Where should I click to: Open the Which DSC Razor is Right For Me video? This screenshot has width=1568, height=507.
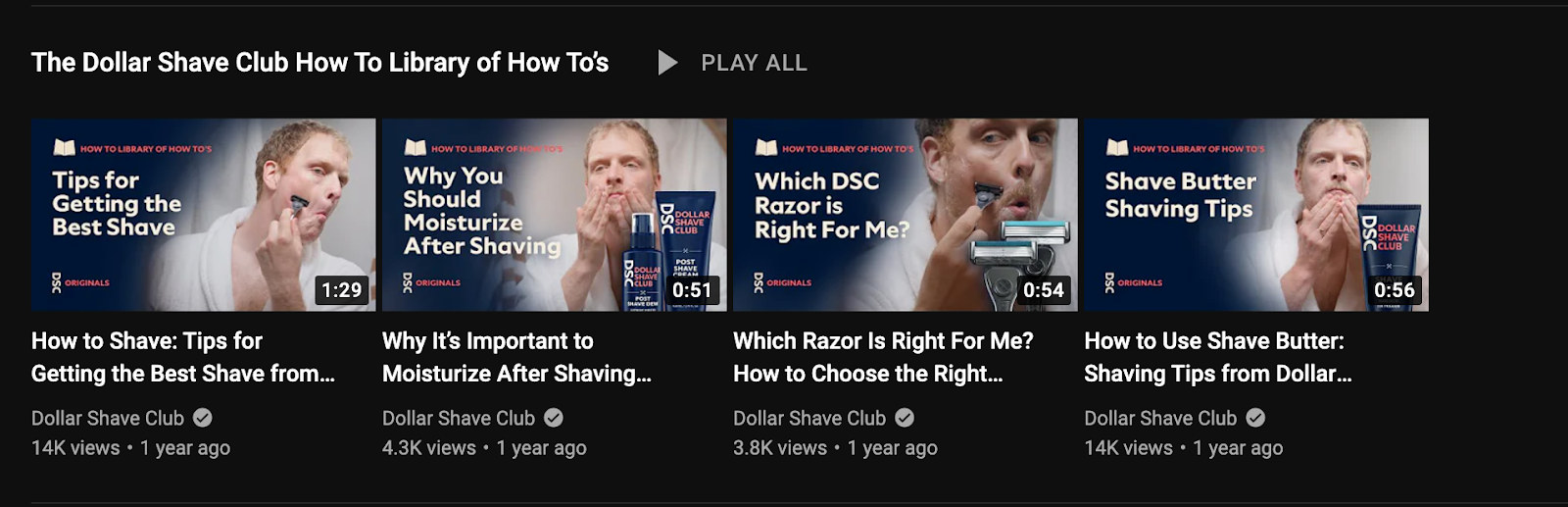pos(905,215)
